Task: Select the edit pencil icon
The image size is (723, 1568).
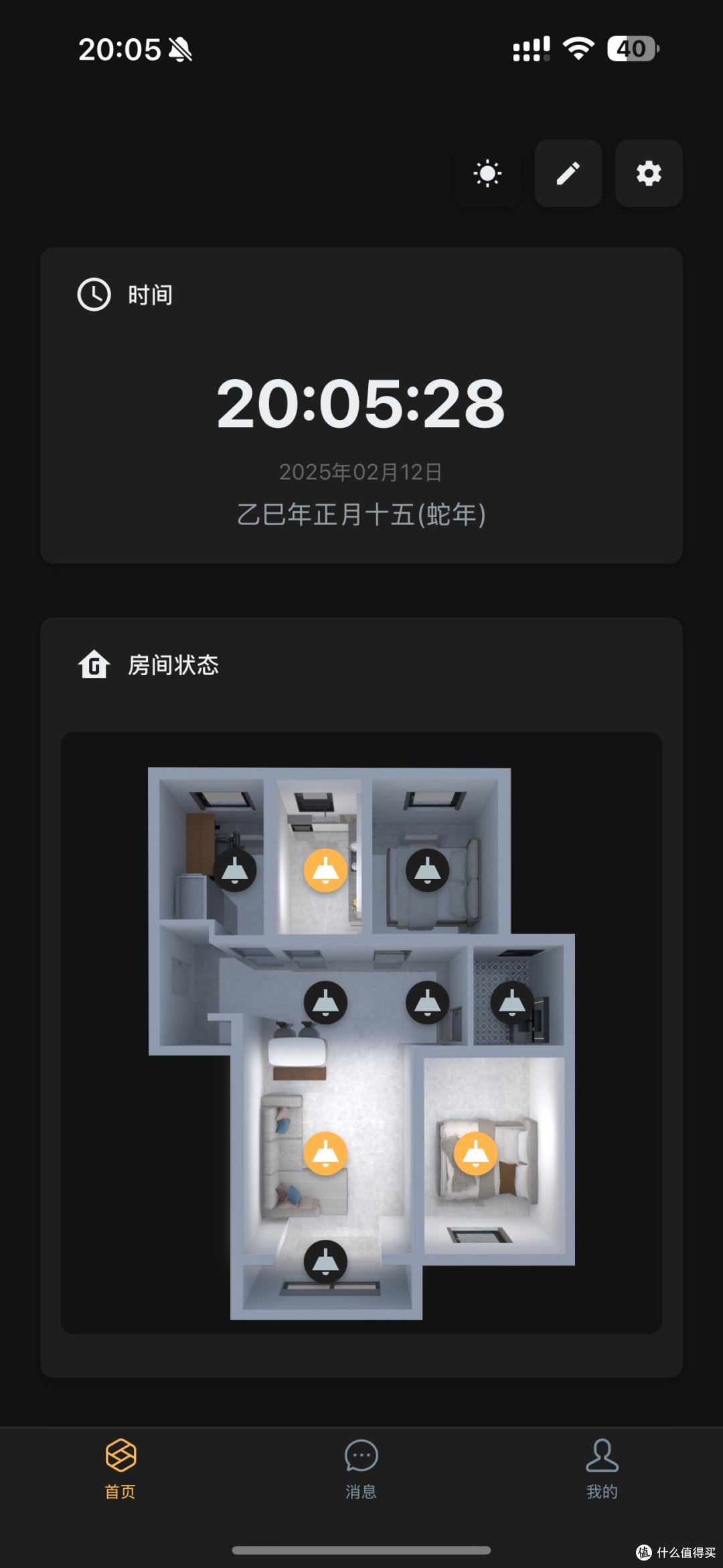Action: coord(567,173)
